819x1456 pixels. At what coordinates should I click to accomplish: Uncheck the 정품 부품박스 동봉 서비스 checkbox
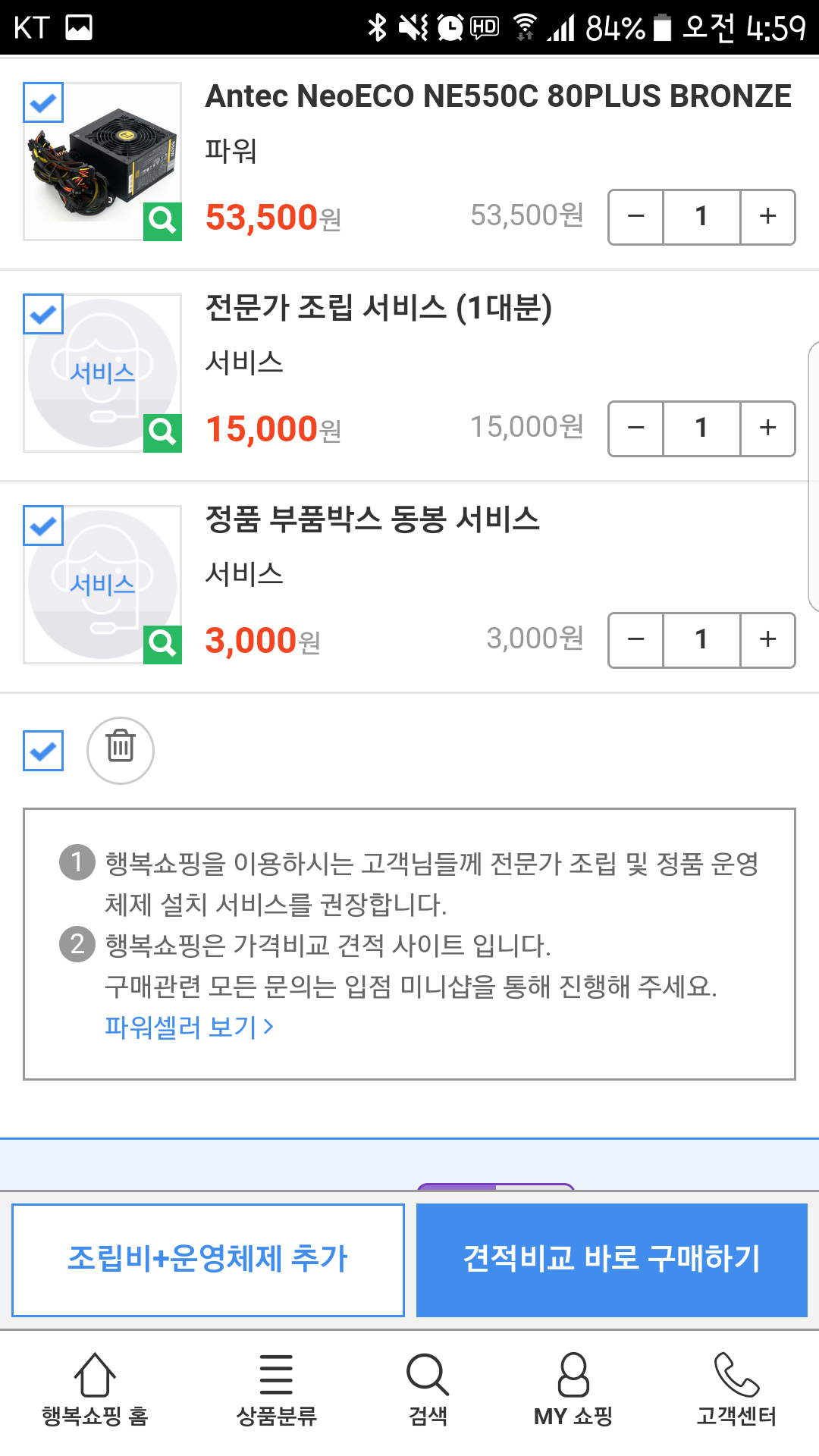coord(43,526)
